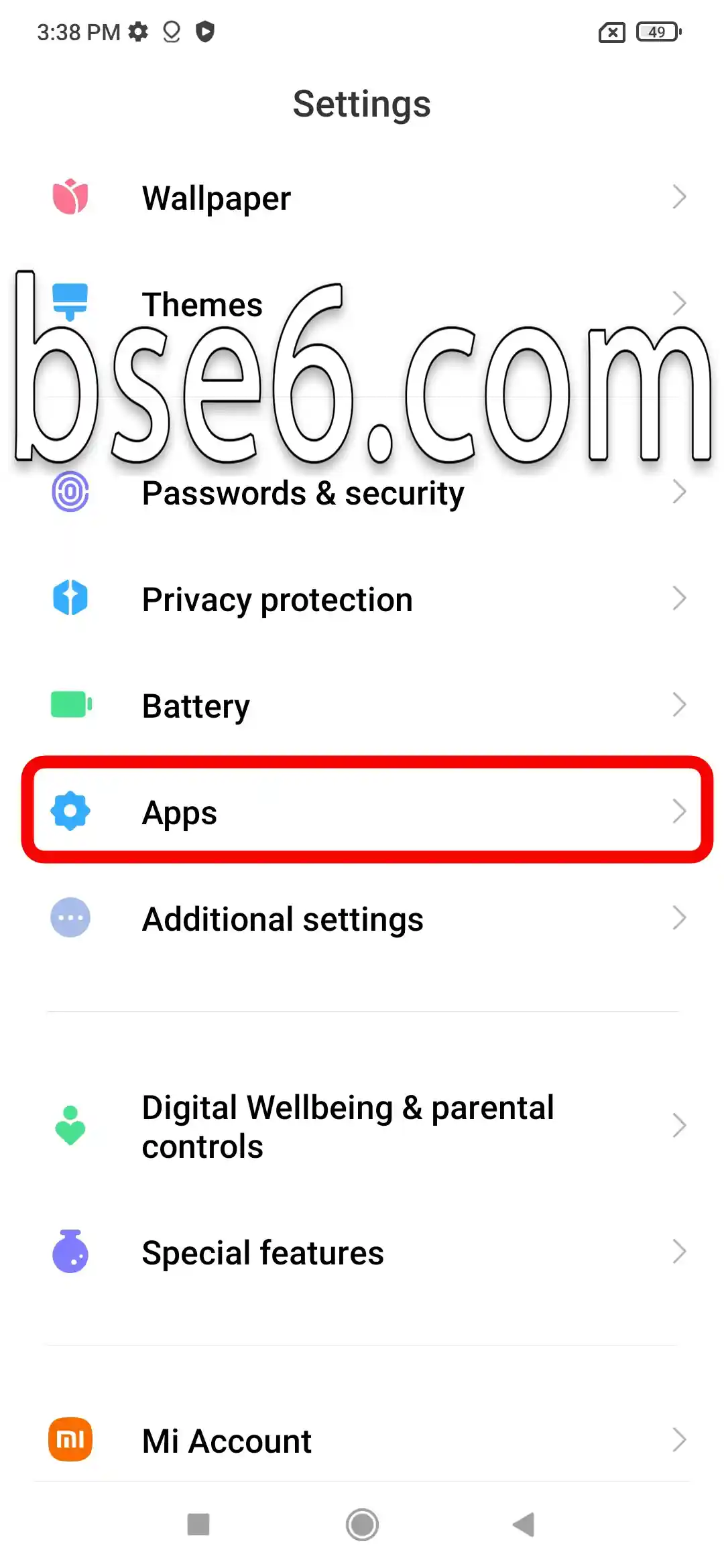The width and height of the screenshot is (724, 1568).
Task: Open the Themes row
Action: point(362,304)
